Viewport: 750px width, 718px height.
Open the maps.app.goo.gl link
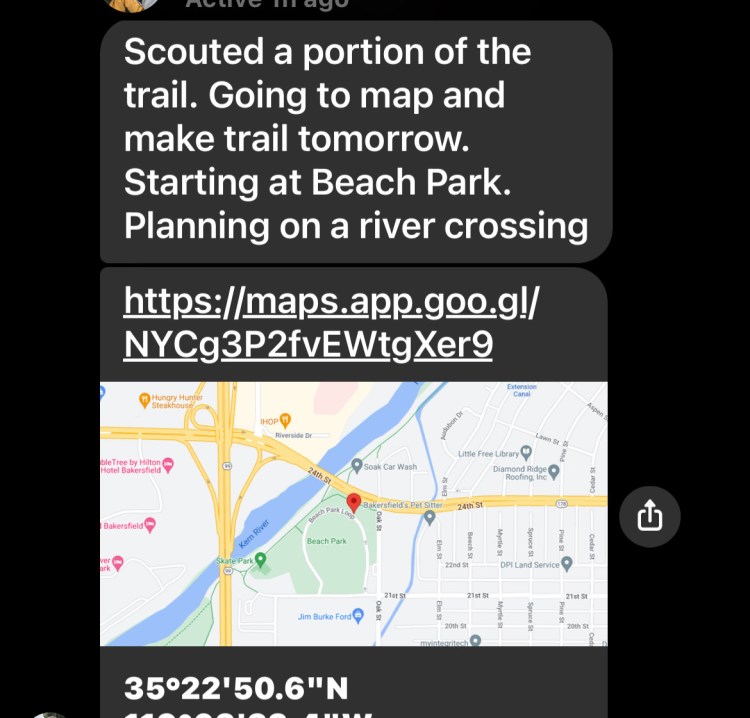click(330, 322)
